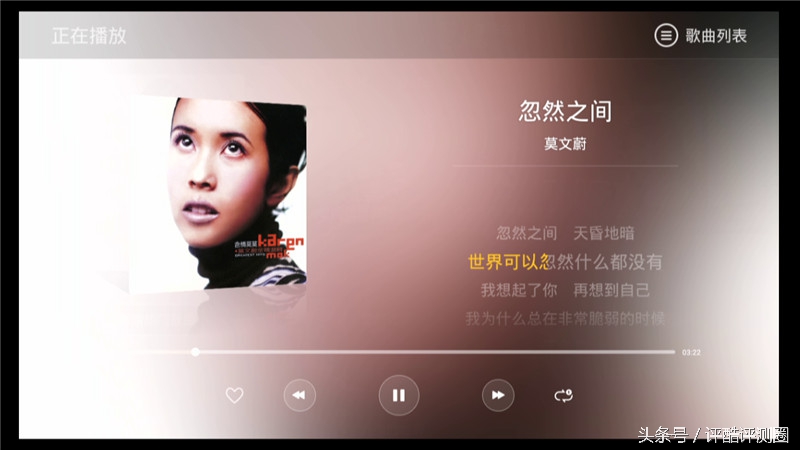The image size is (800, 450).
Task: Favorite the song with the heart icon
Action: tap(234, 395)
